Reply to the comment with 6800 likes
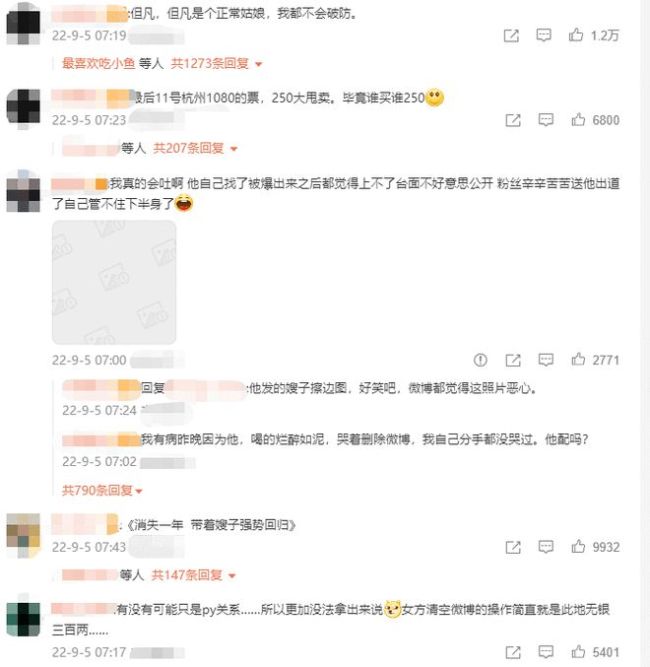 [x=544, y=120]
